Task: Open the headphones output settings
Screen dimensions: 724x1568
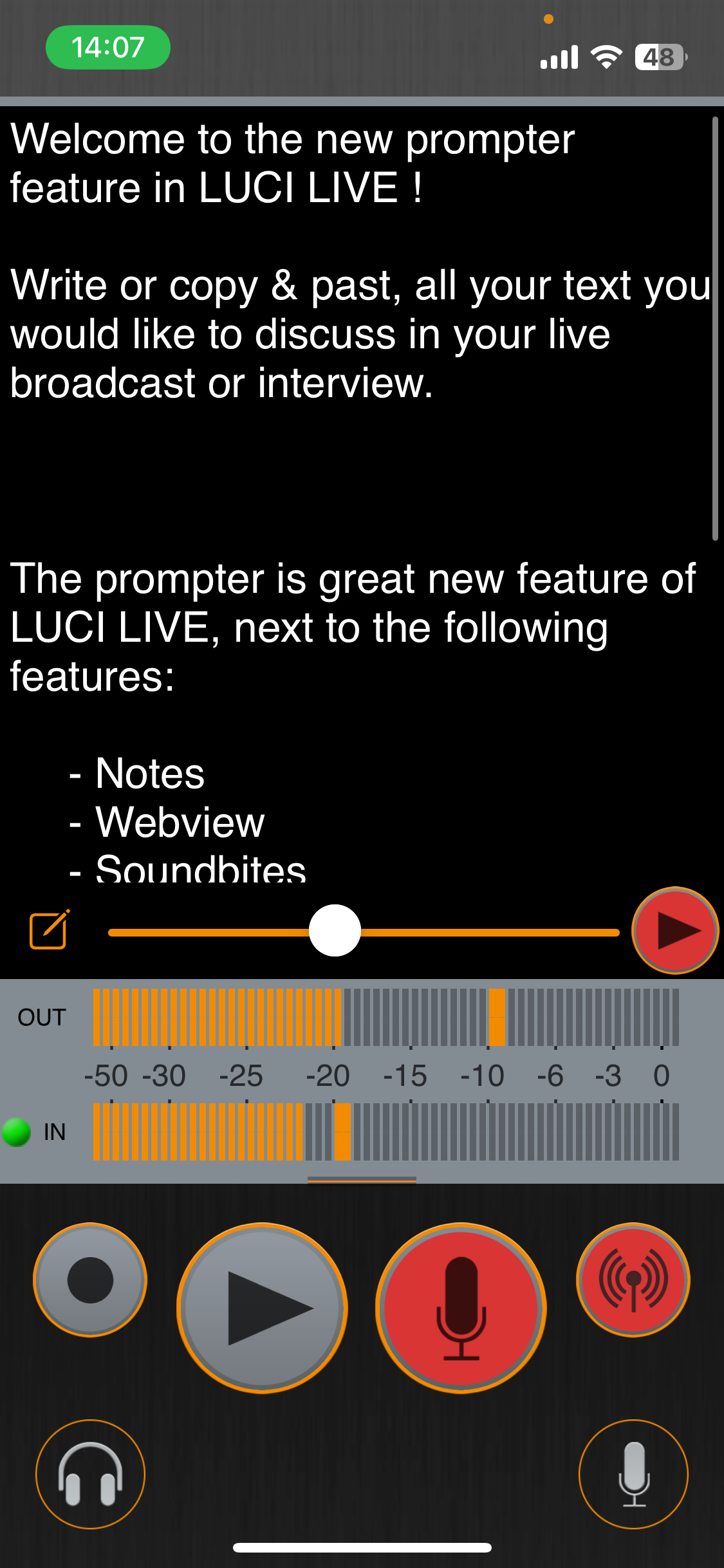Action: click(x=90, y=1473)
